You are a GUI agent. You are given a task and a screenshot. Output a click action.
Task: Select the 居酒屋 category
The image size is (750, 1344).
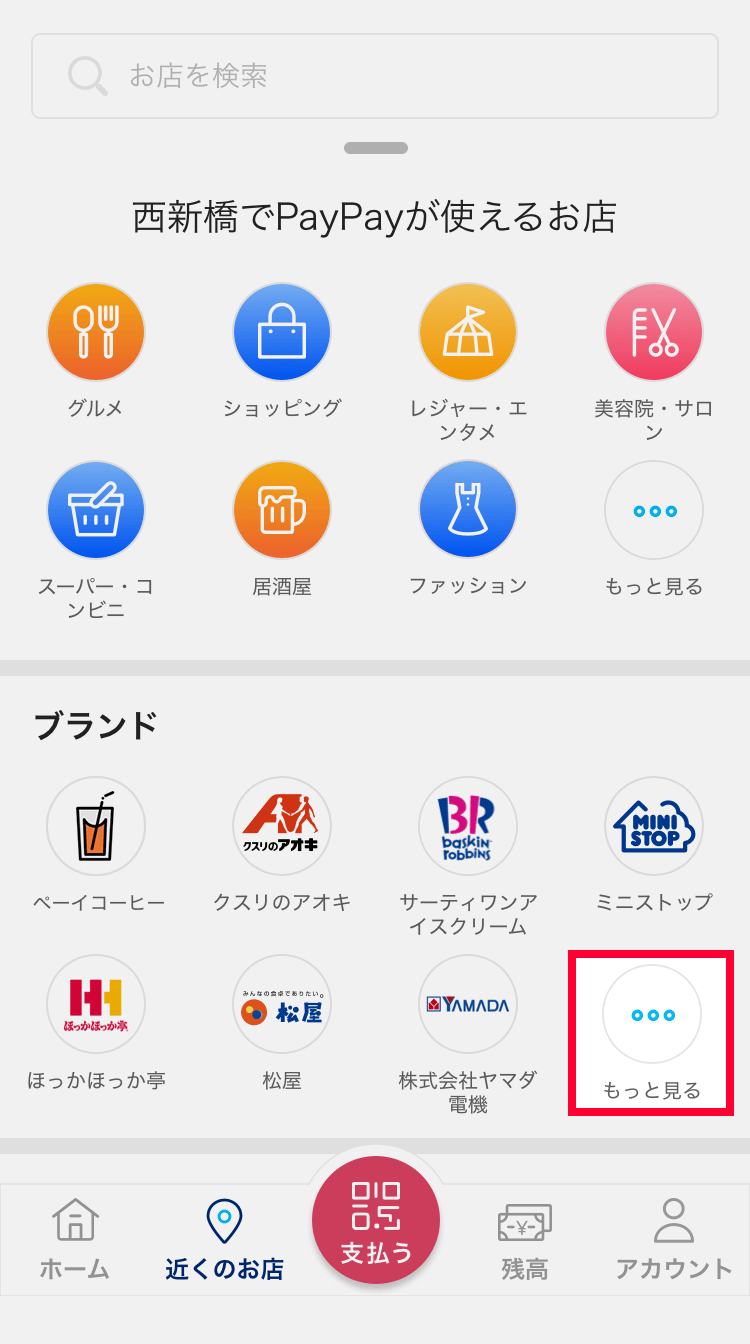[x=282, y=510]
